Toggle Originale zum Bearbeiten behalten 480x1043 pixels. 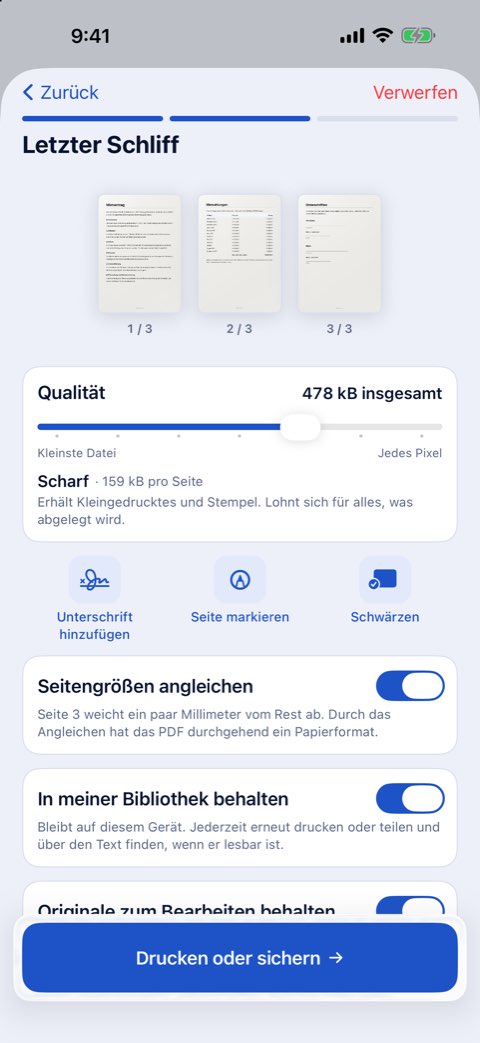point(410,908)
